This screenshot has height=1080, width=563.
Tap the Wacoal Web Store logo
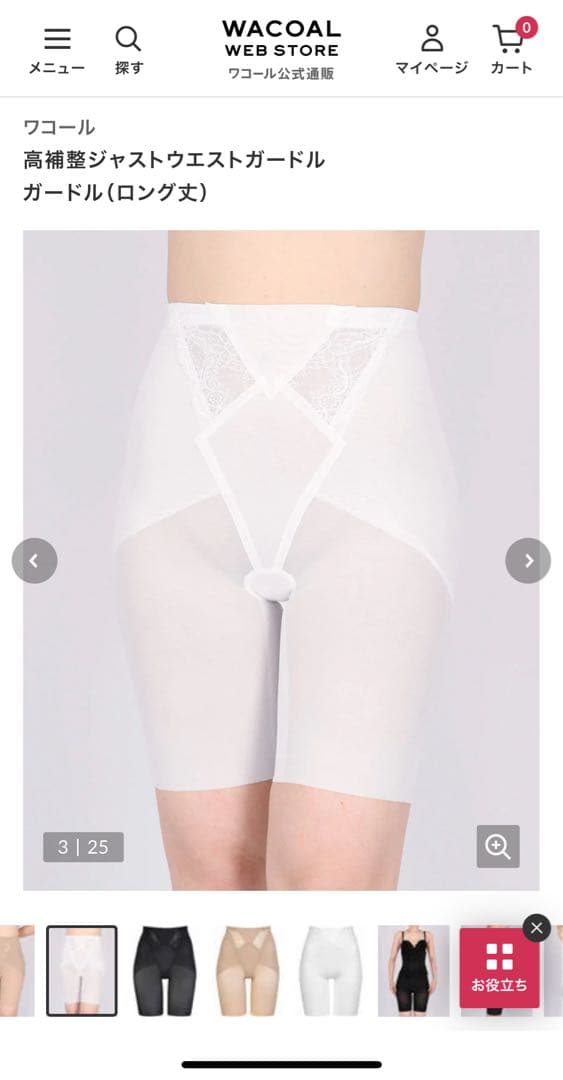tap(281, 50)
